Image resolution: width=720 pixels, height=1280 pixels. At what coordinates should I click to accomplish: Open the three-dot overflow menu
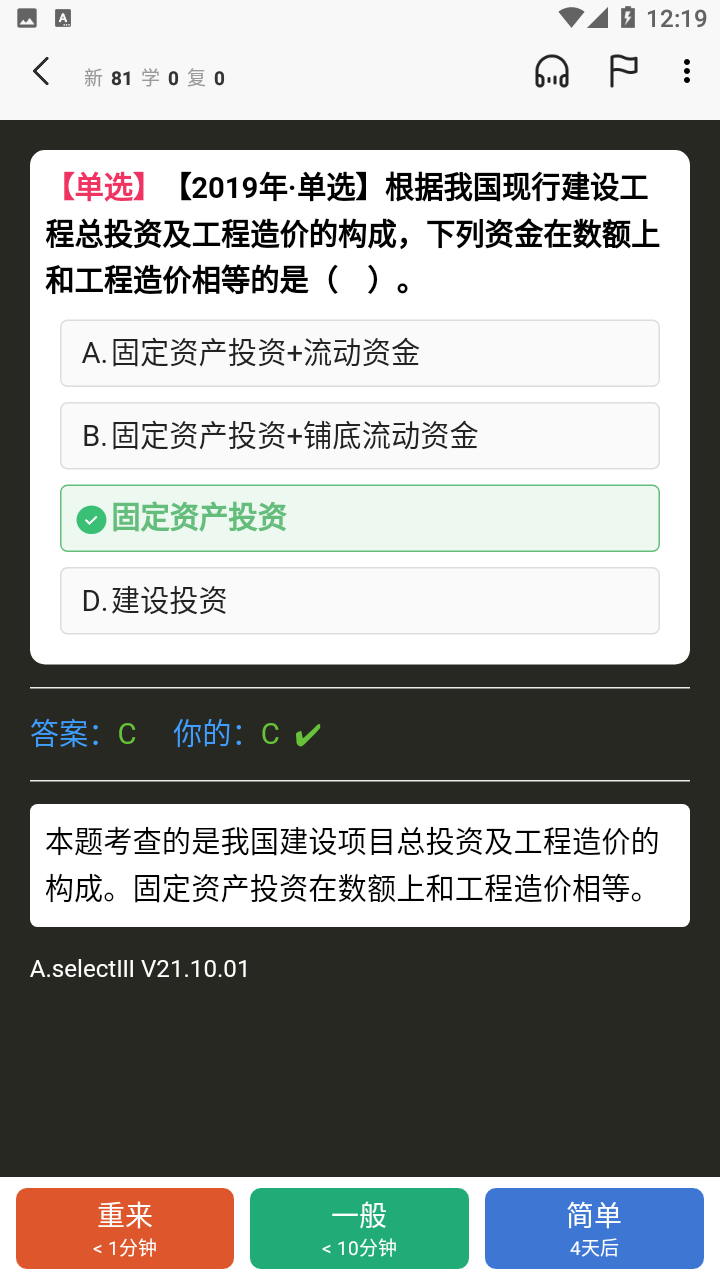(686, 72)
